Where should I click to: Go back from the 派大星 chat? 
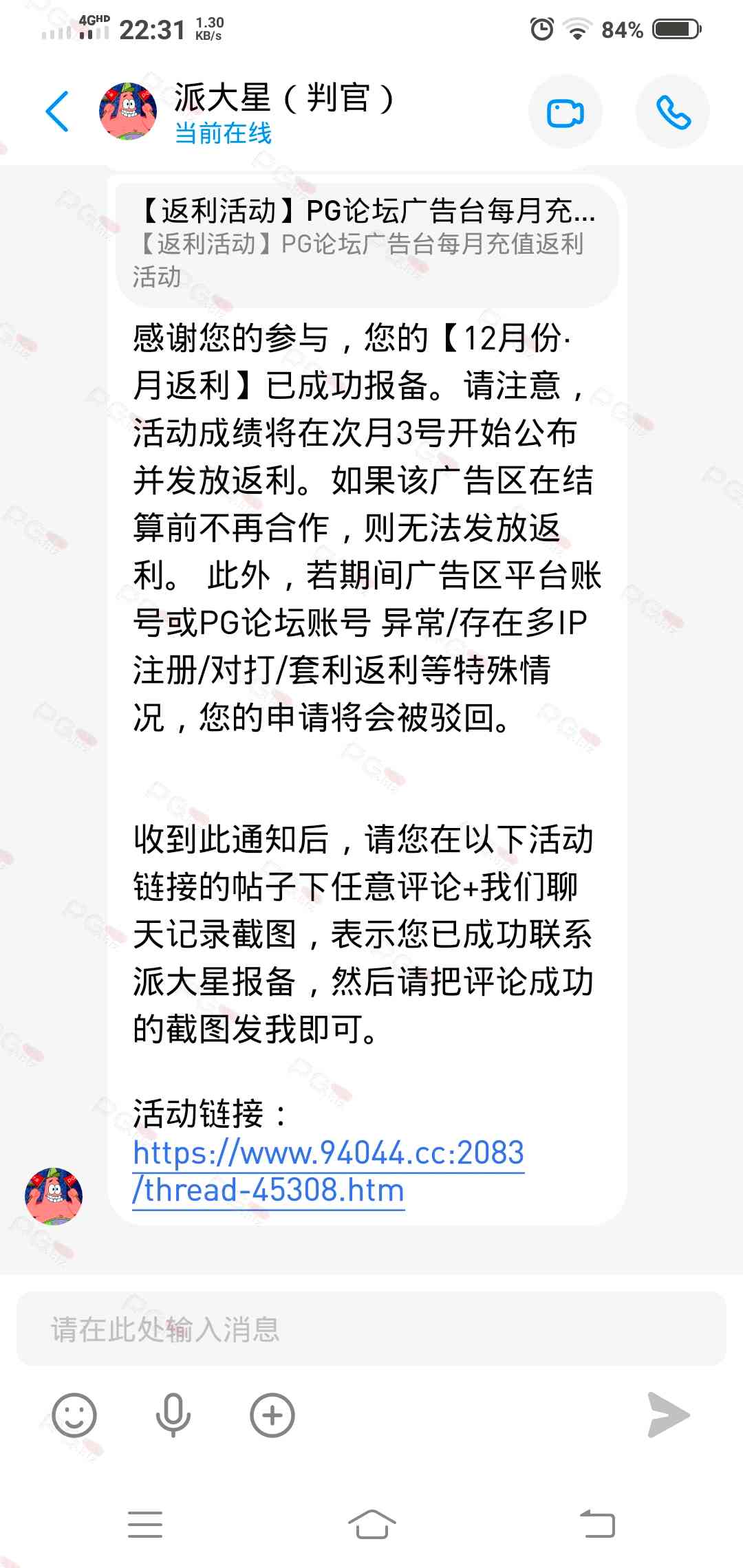point(58,111)
